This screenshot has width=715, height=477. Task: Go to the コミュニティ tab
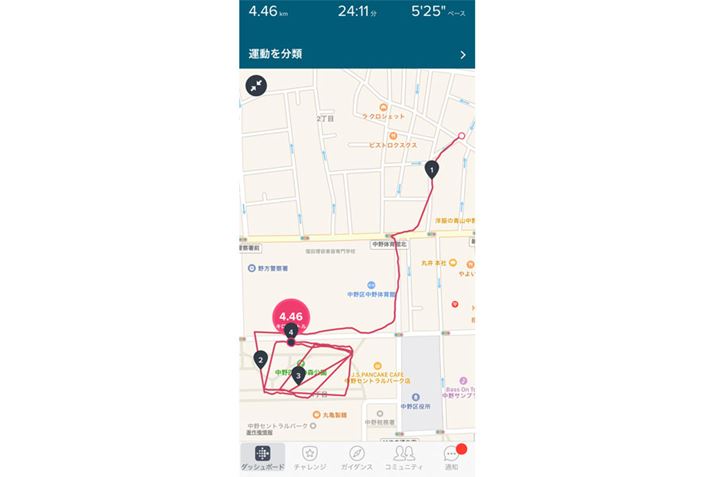point(404,456)
